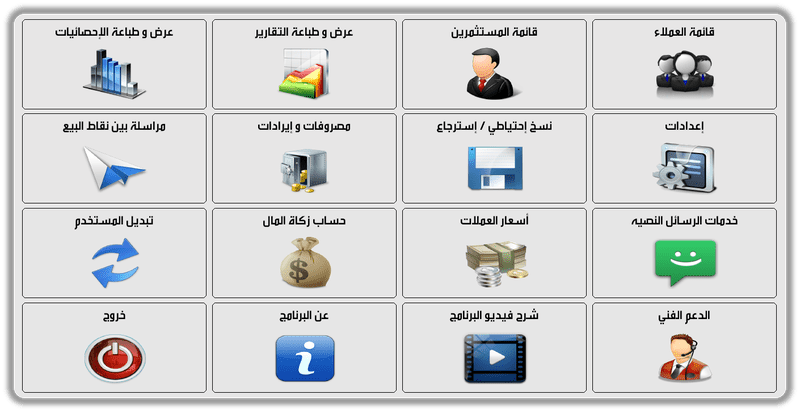The height and width of the screenshot is (412, 800).
Task: View currency rates (أسعار العملات)
Action: click(x=495, y=254)
